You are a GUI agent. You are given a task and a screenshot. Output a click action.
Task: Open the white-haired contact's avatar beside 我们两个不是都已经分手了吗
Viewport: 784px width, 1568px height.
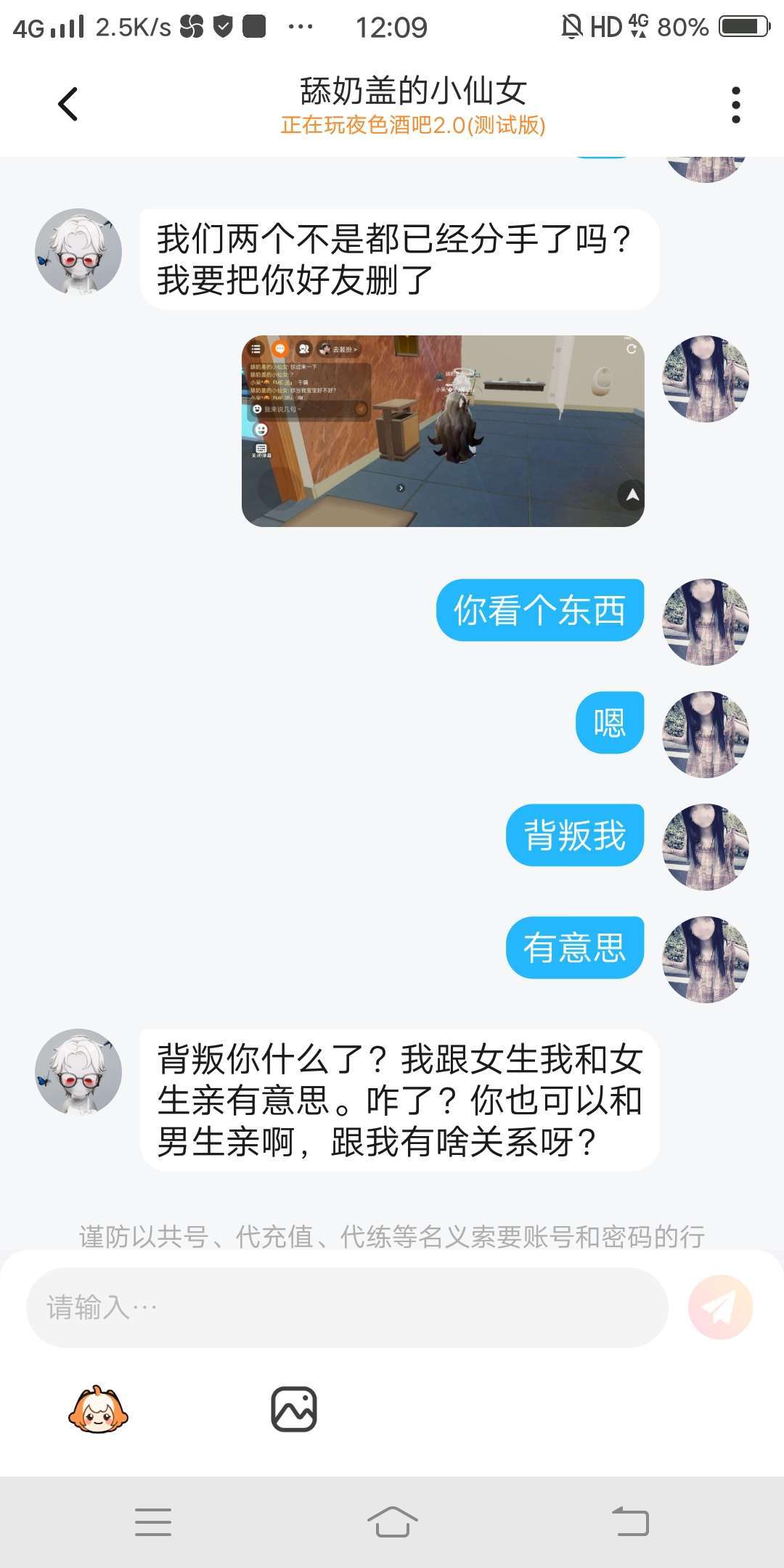click(78, 252)
